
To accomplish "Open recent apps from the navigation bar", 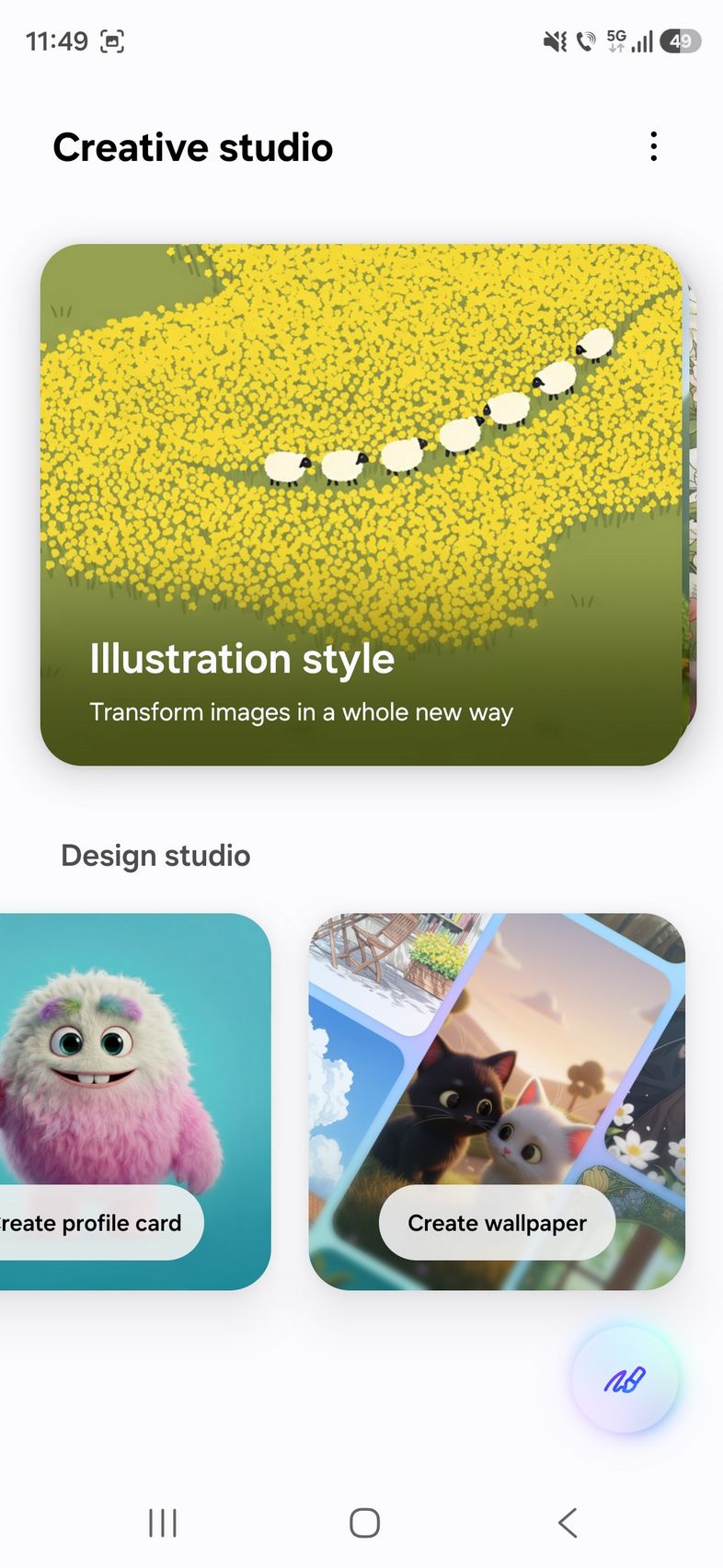I will (x=163, y=1523).
